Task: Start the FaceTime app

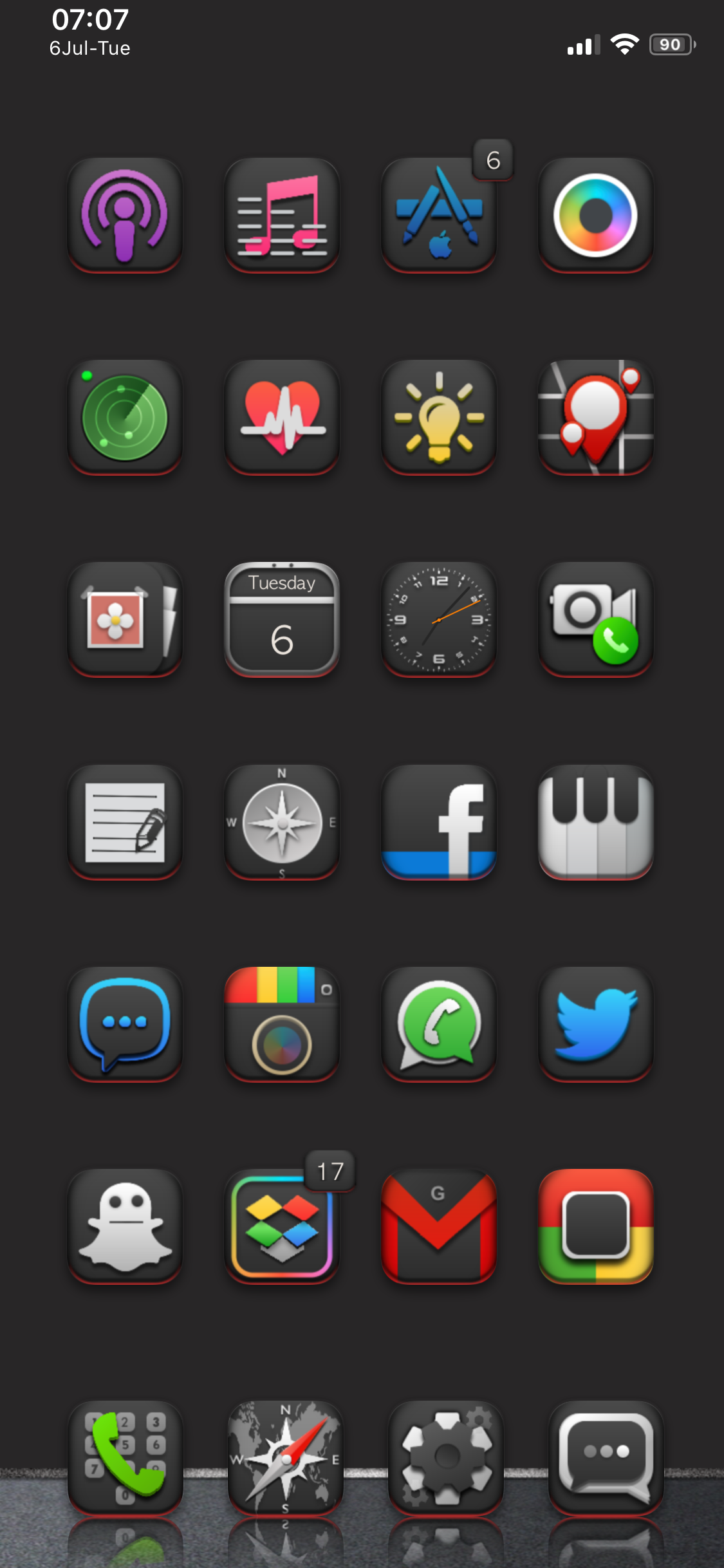Action: point(596,619)
